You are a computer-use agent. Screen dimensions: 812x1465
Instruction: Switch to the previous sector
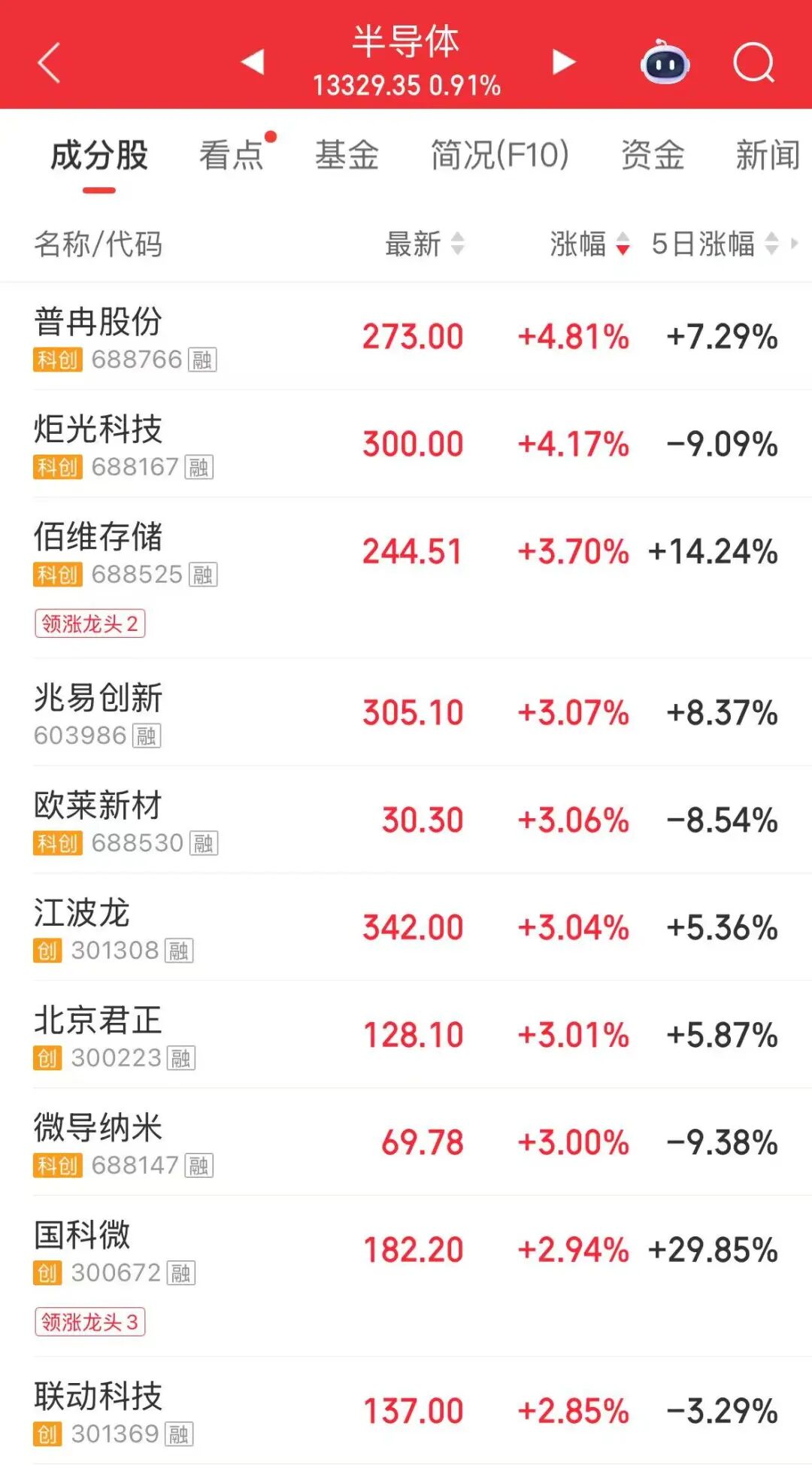click(x=253, y=62)
